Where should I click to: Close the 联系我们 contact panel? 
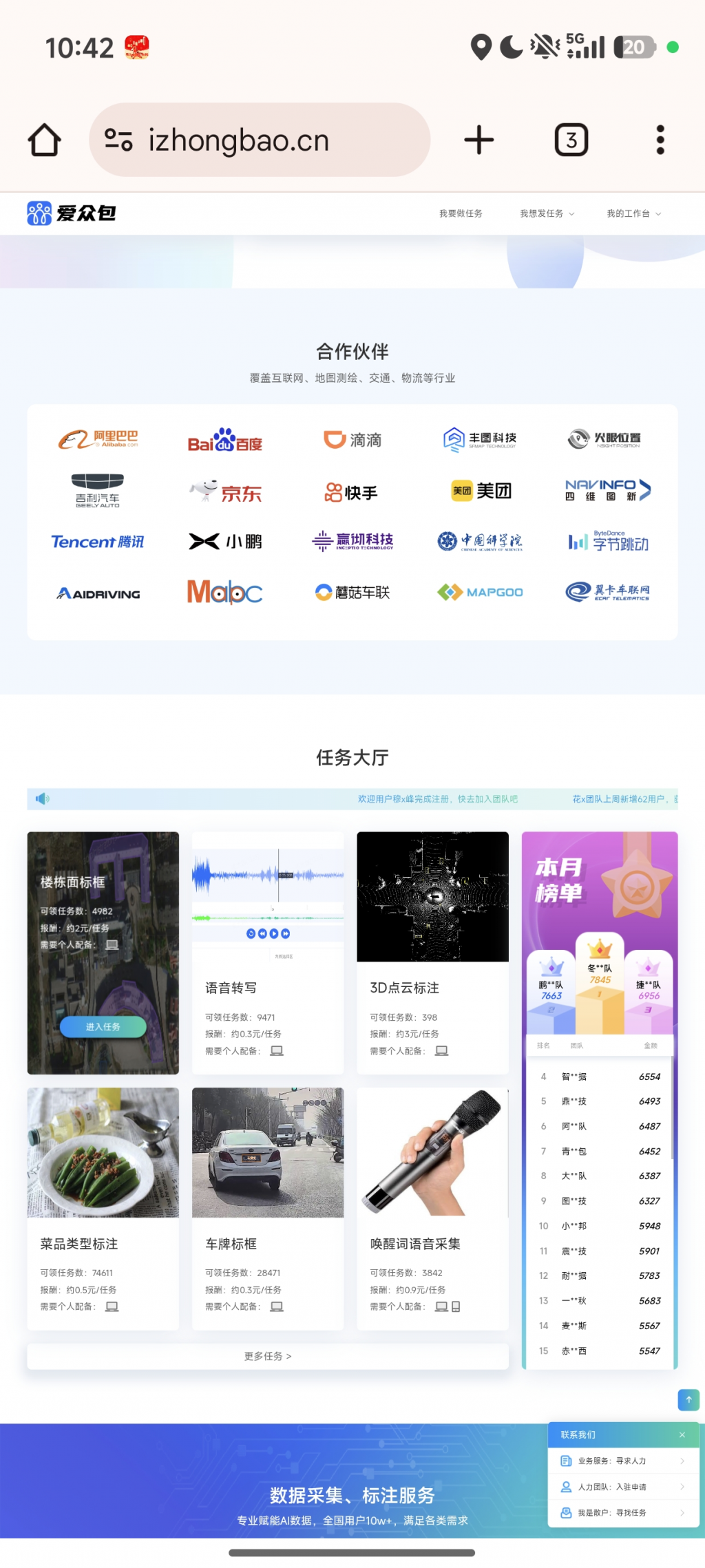tap(682, 1435)
